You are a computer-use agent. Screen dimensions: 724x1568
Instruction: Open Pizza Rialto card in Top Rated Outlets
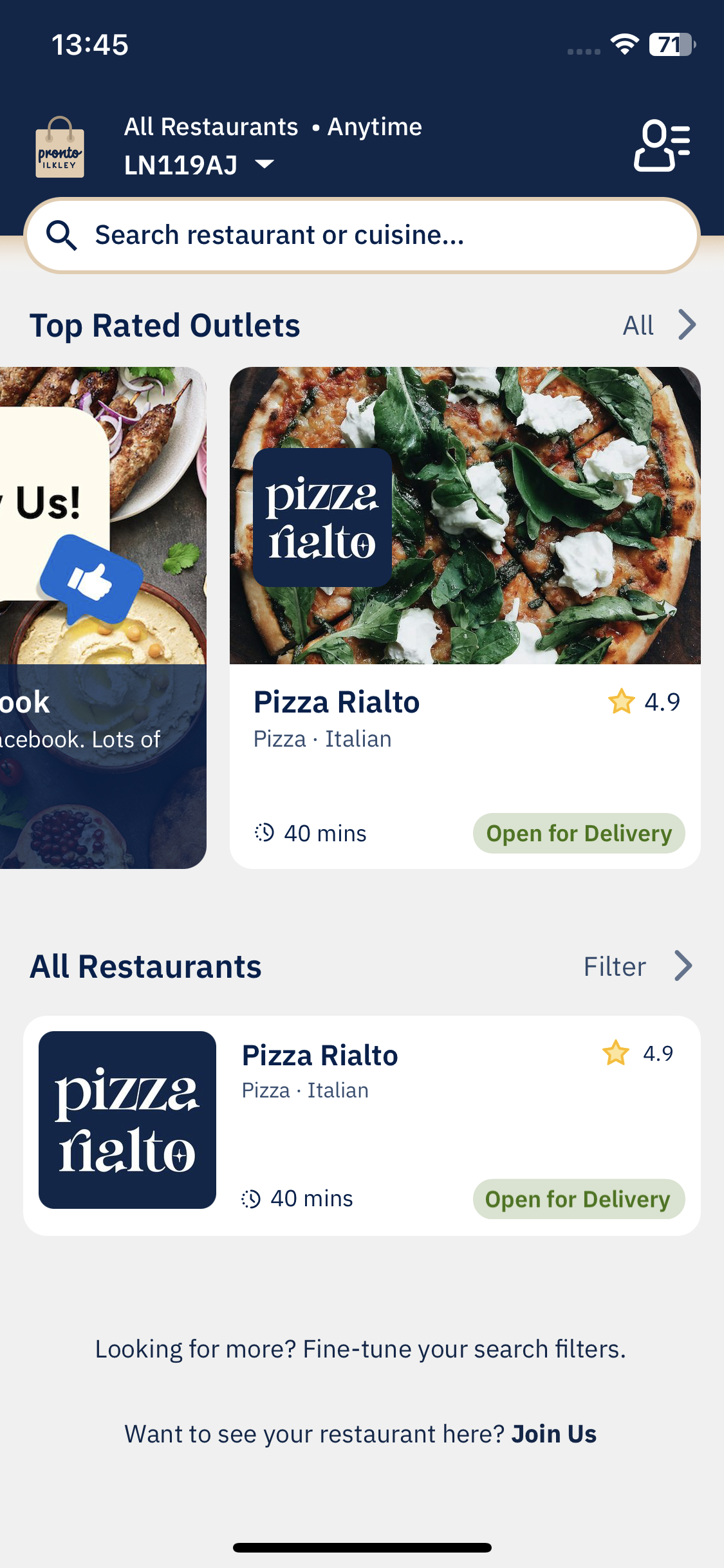pos(465,617)
